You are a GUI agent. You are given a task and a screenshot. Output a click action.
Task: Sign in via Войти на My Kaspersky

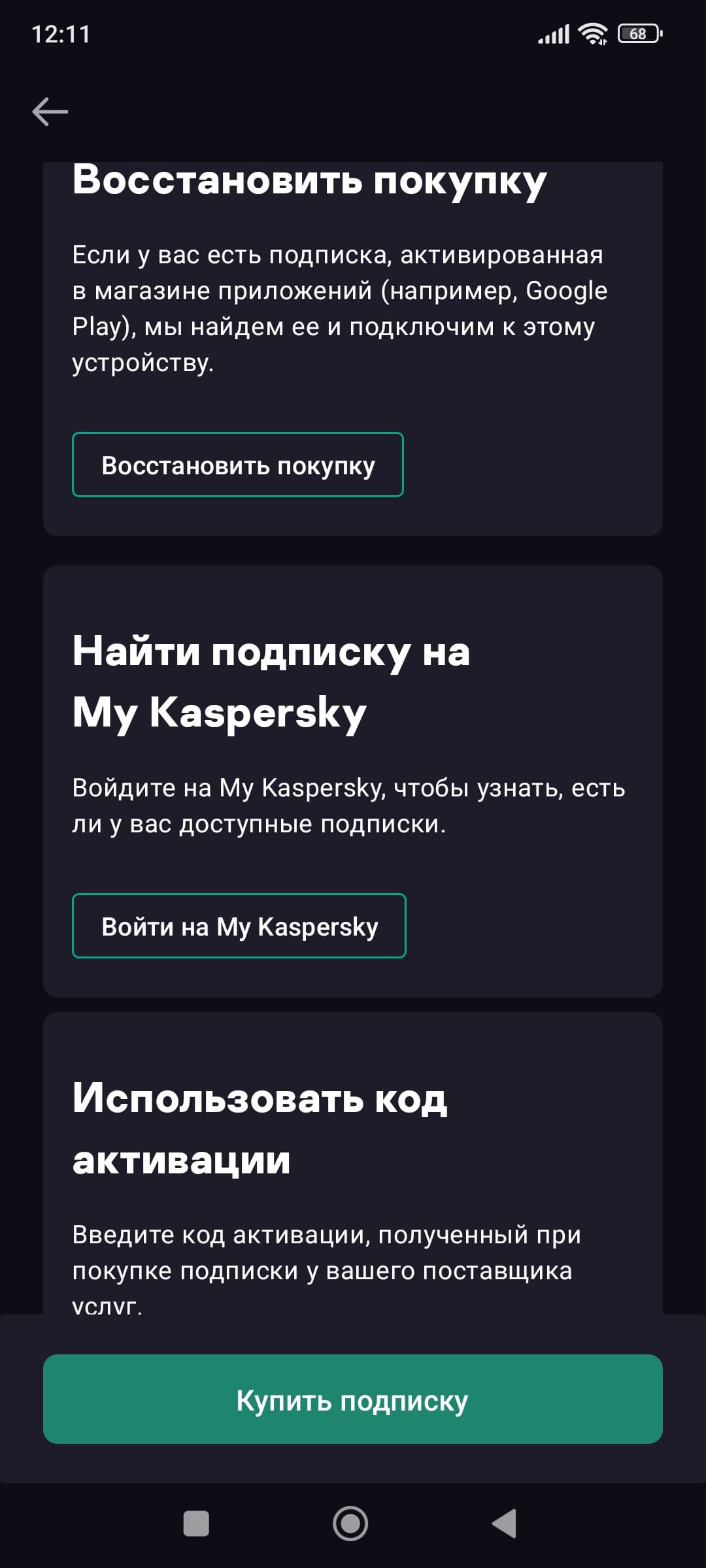(239, 926)
